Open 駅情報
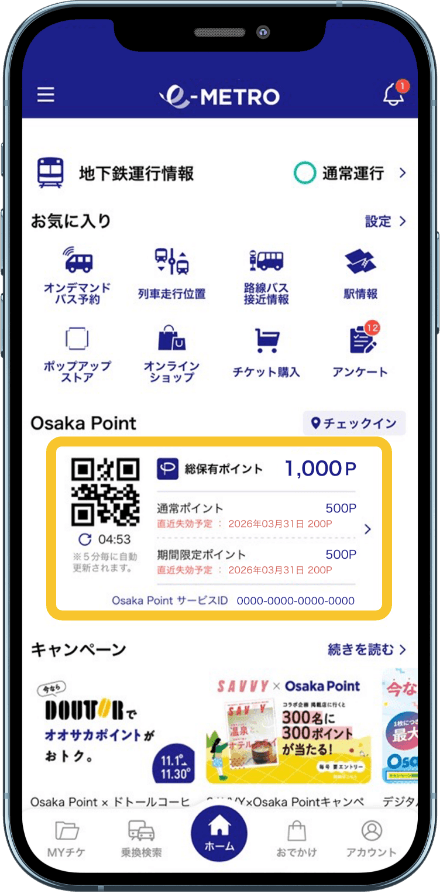Viewport: 440px width, 892px height. click(361, 275)
